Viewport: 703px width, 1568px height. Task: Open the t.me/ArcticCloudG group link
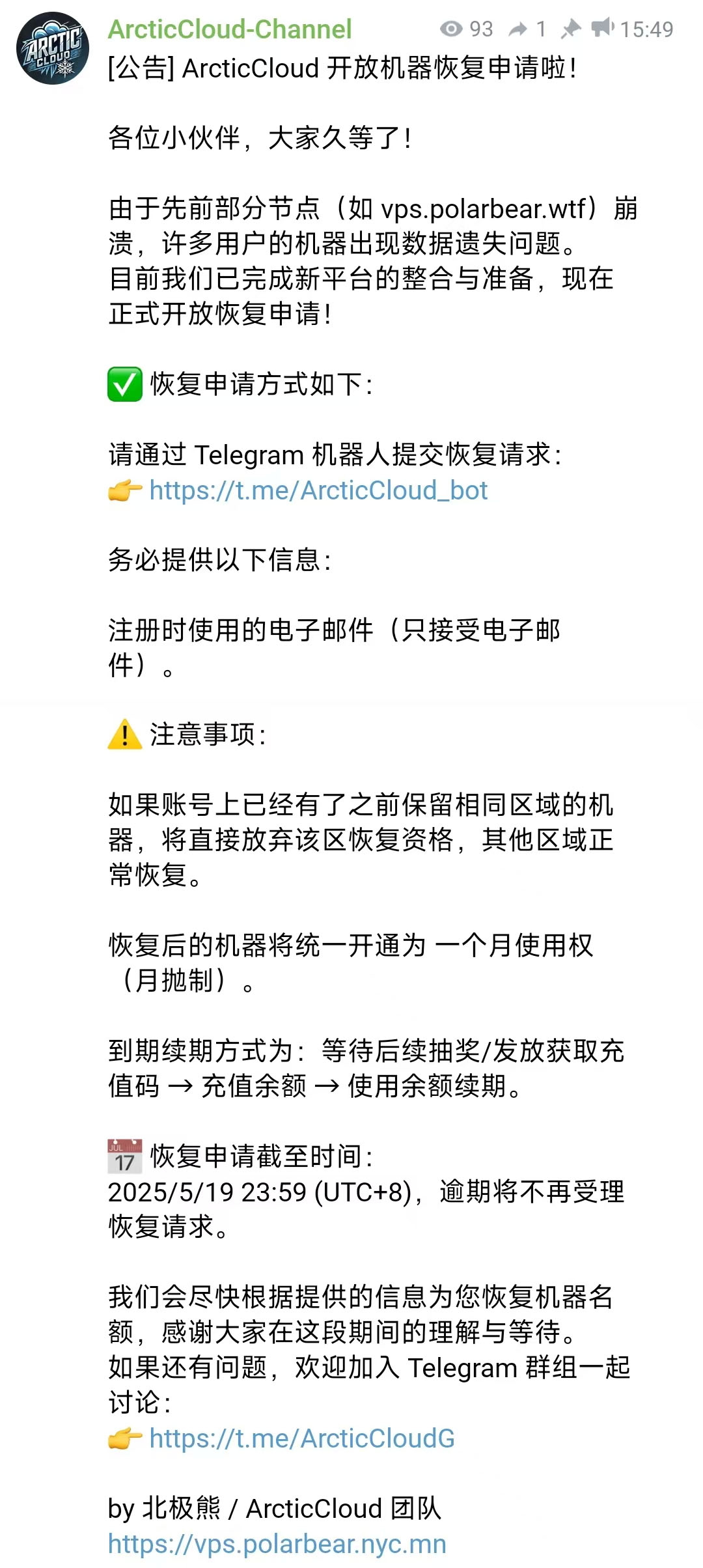(x=302, y=1438)
